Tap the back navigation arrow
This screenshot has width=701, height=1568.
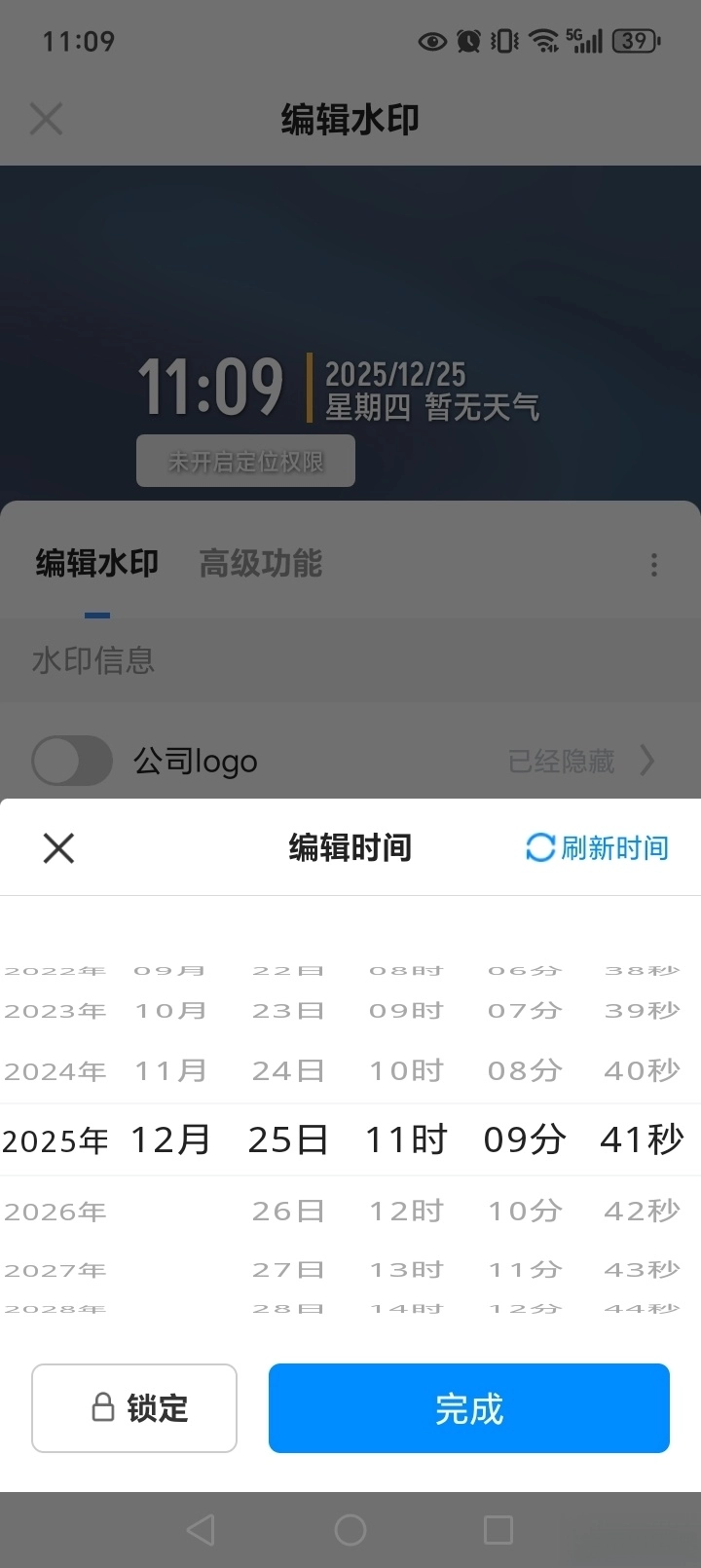(x=201, y=1529)
